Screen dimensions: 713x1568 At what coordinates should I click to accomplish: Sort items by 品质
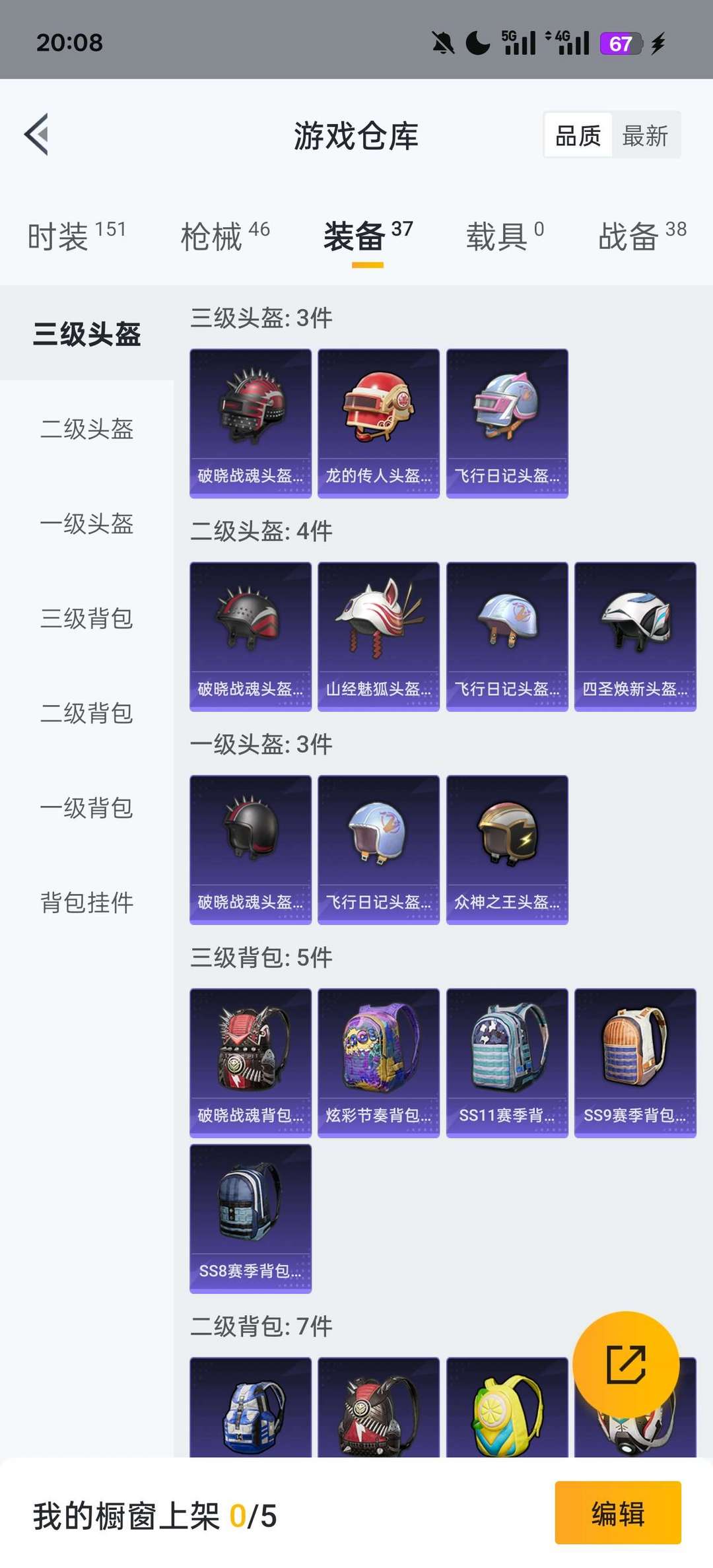578,136
